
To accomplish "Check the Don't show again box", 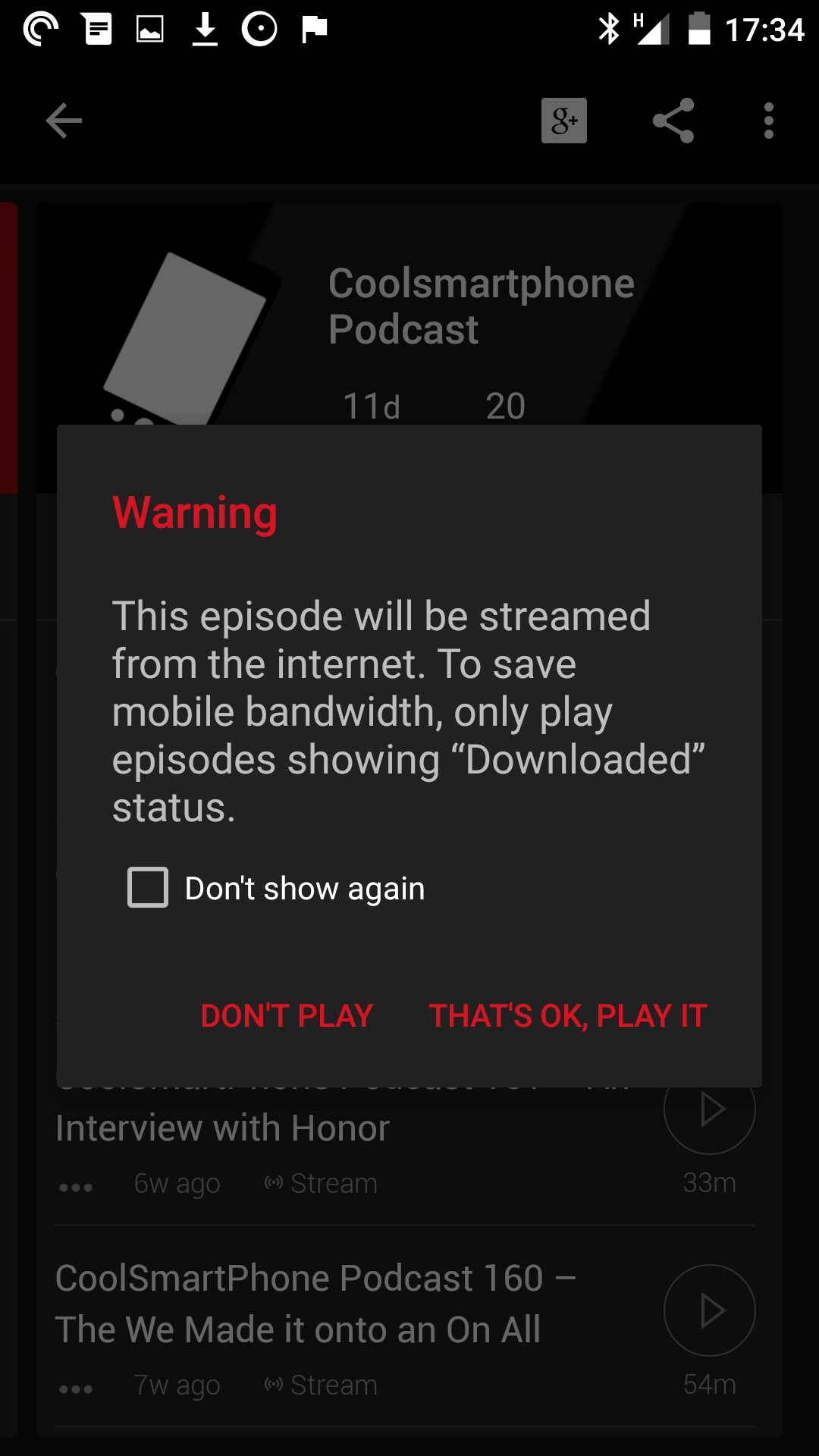I will [x=148, y=887].
